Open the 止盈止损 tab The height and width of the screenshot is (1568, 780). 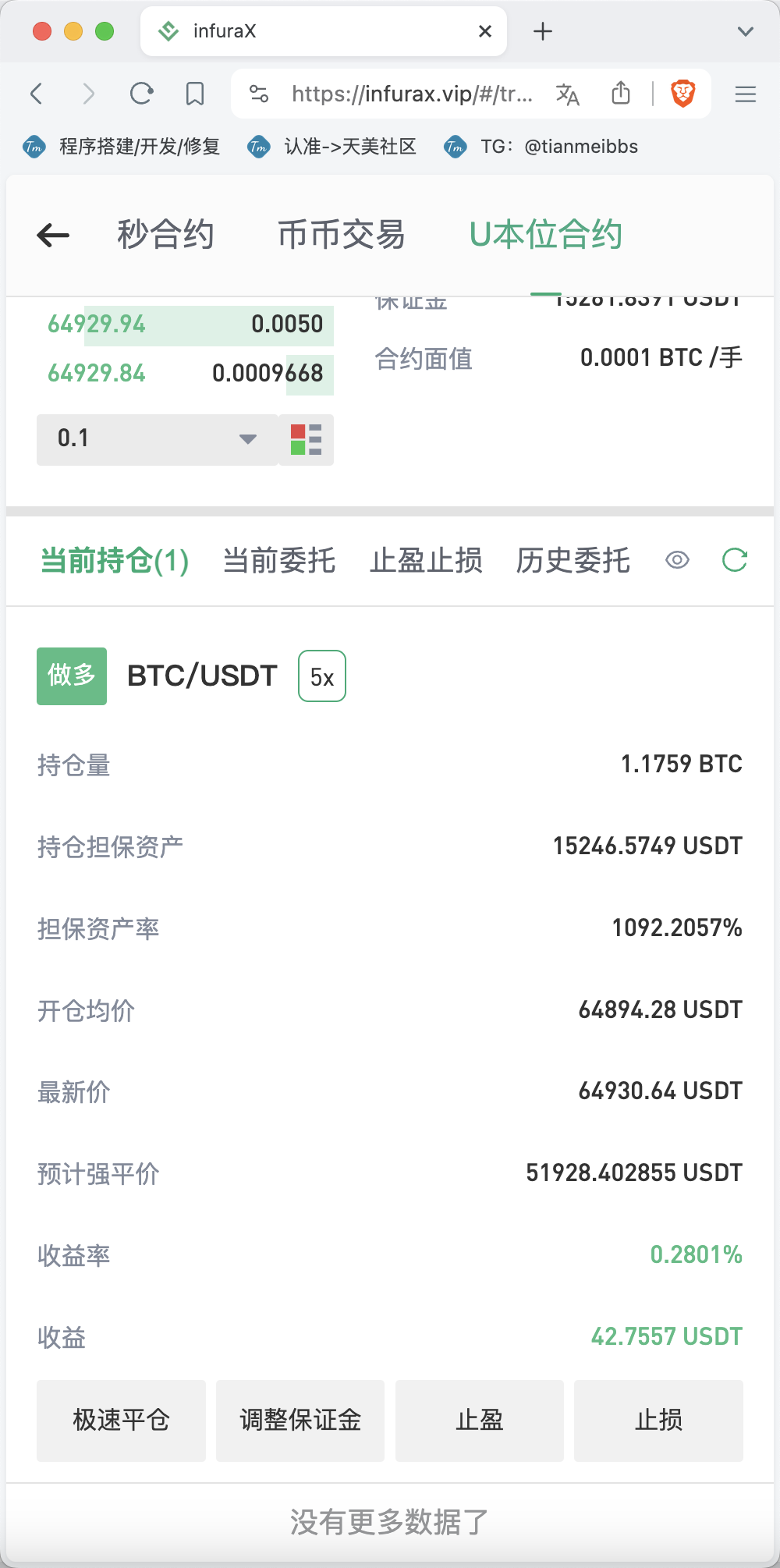click(426, 561)
